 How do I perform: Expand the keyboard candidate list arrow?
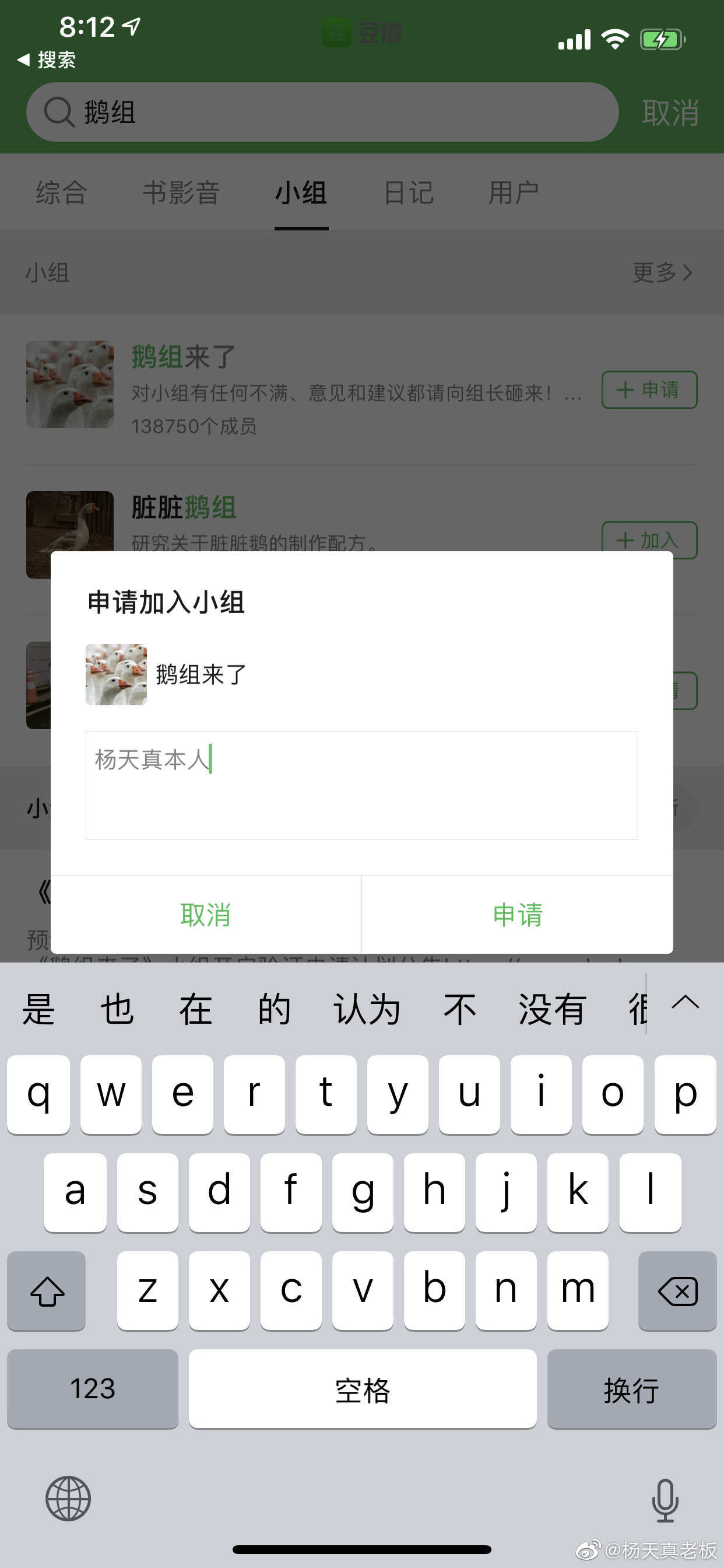point(685,1003)
